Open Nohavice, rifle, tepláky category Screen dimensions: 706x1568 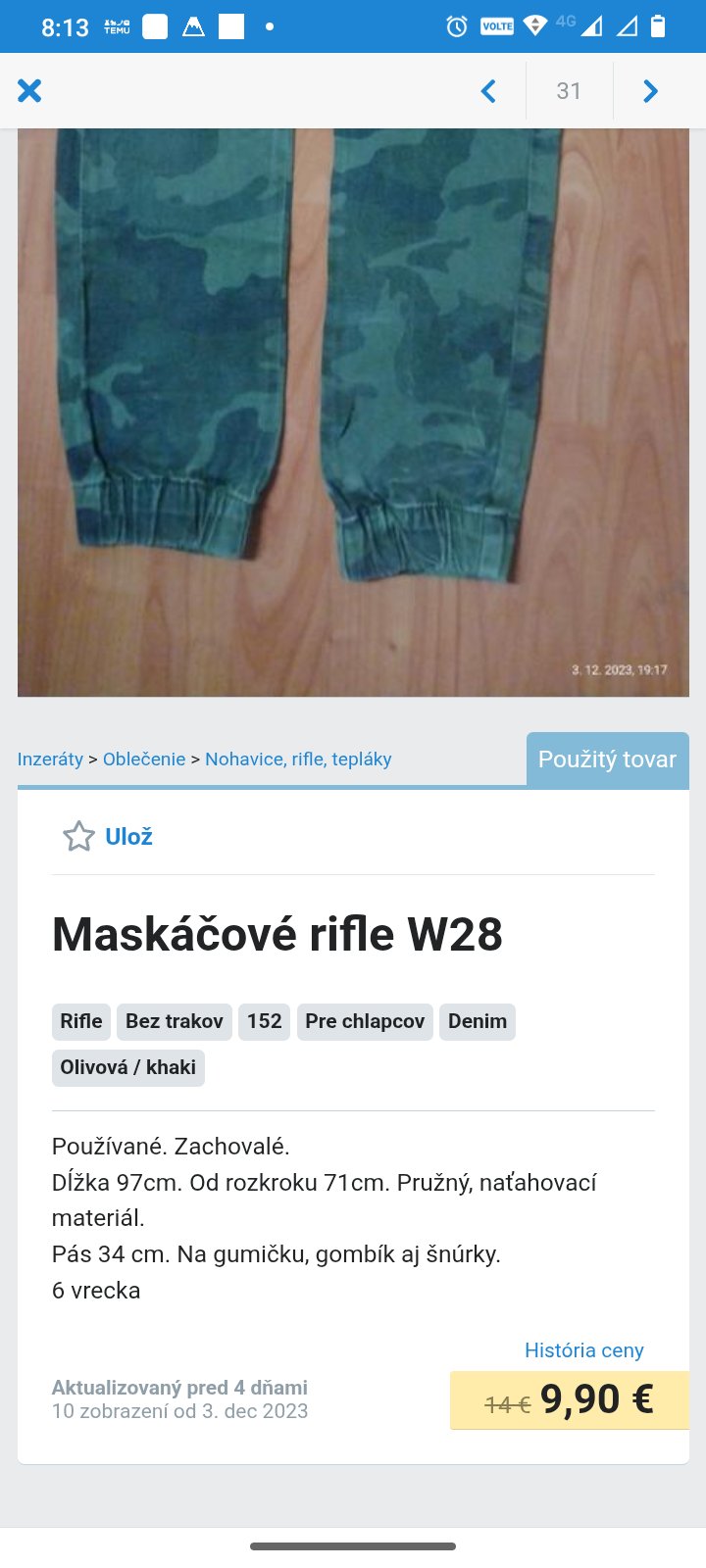(298, 759)
